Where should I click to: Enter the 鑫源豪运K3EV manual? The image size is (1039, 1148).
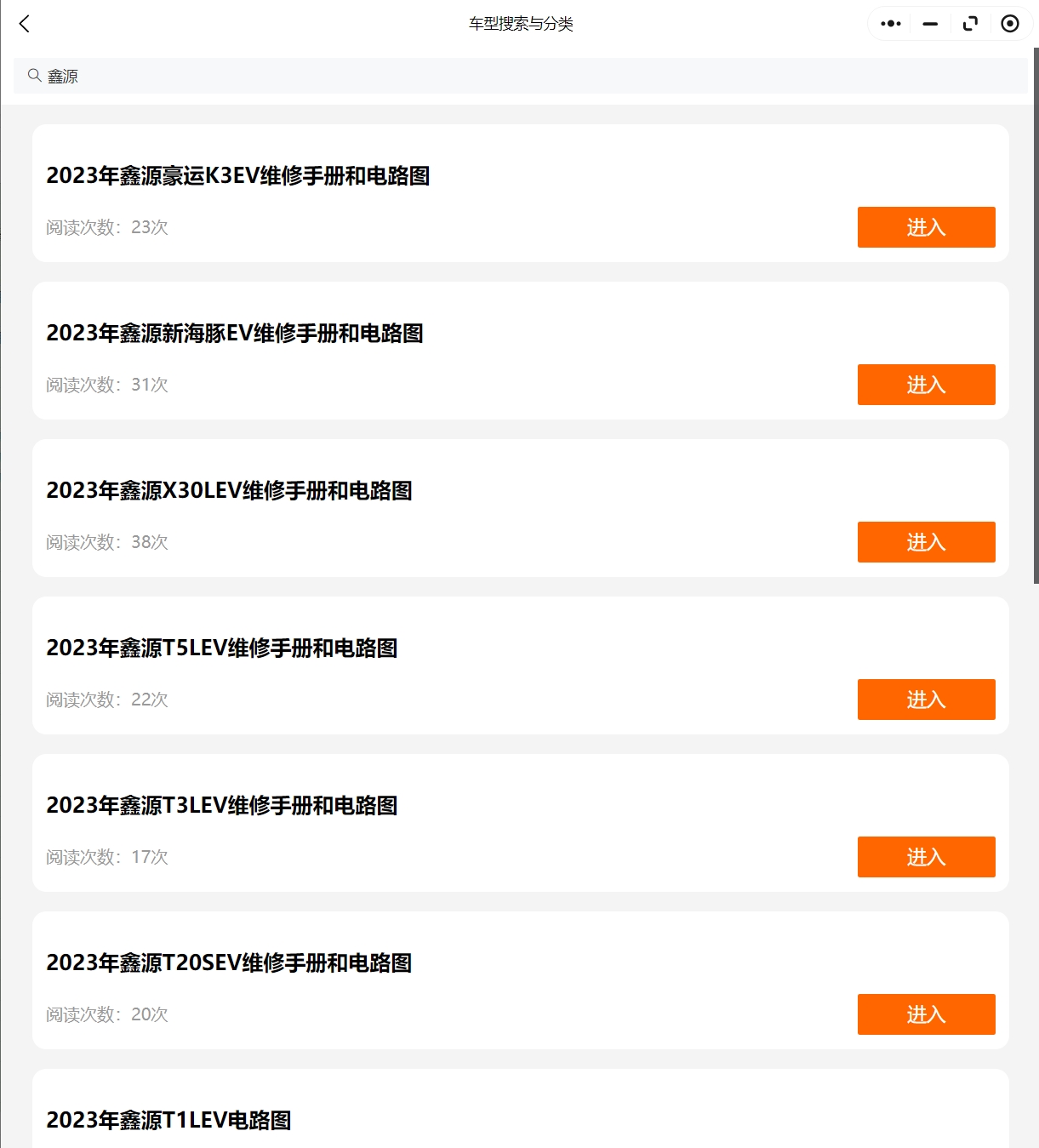[926, 227]
